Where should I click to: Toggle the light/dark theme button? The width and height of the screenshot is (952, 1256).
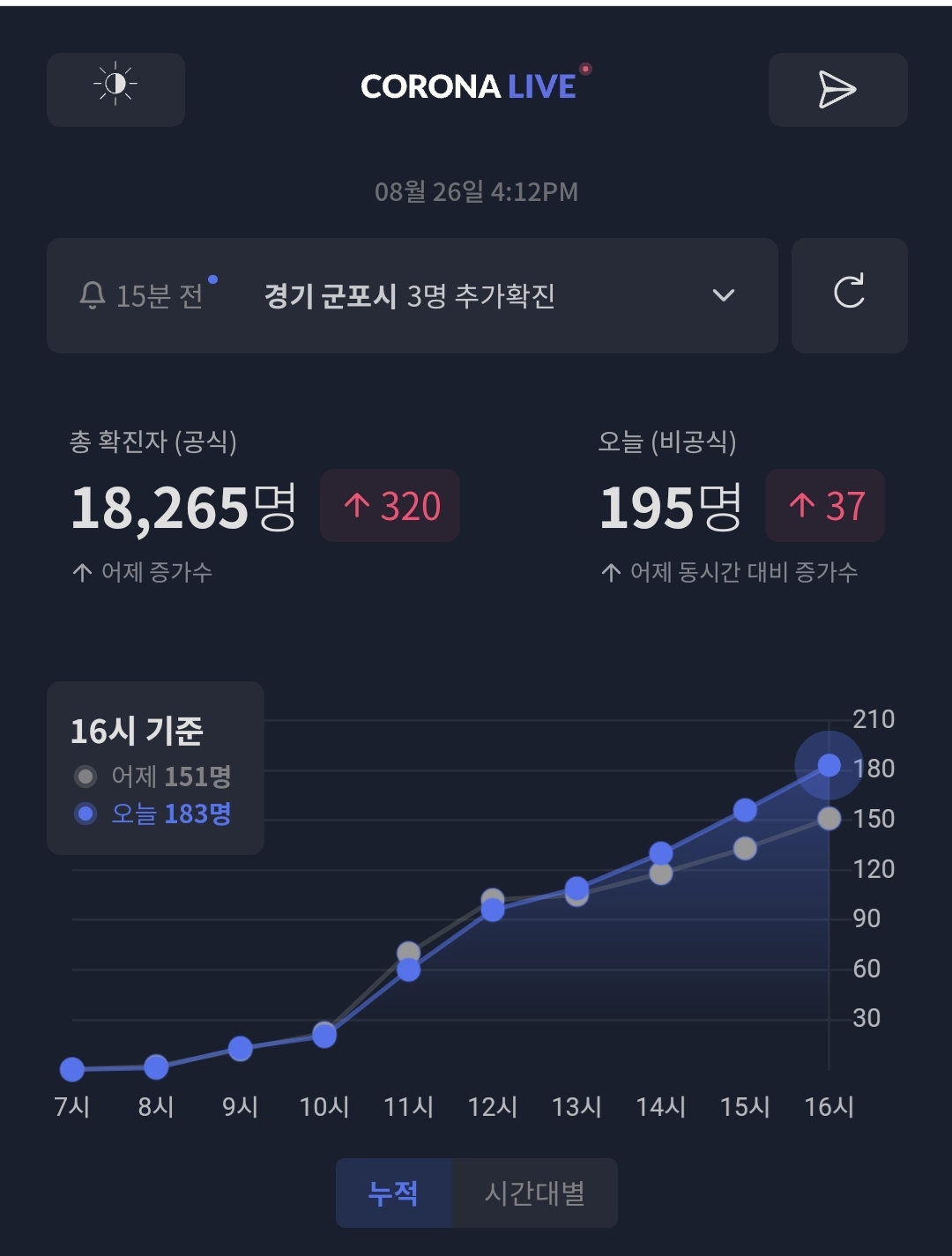coord(115,89)
